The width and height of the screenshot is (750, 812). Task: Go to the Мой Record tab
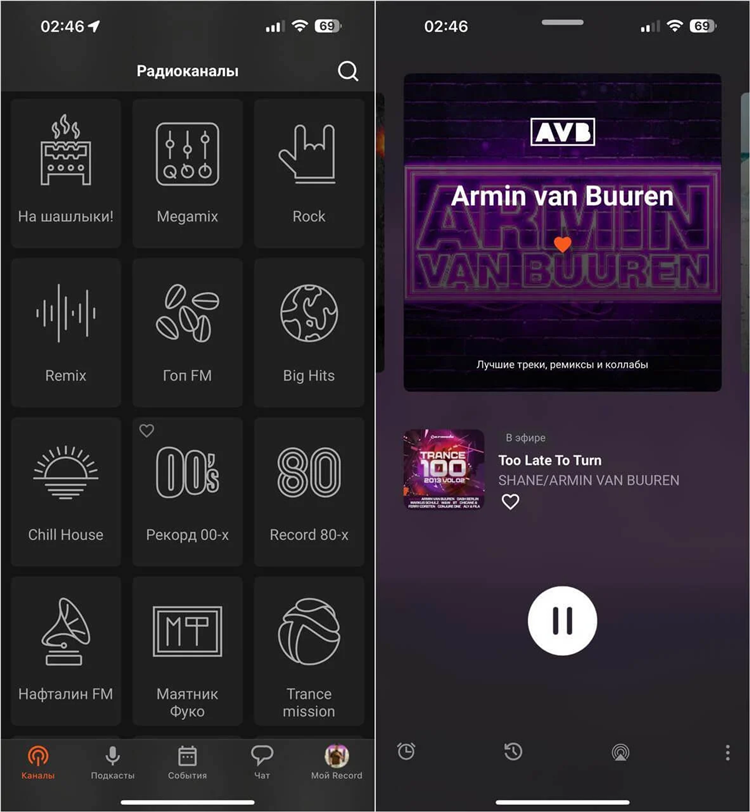tap(336, 763)
